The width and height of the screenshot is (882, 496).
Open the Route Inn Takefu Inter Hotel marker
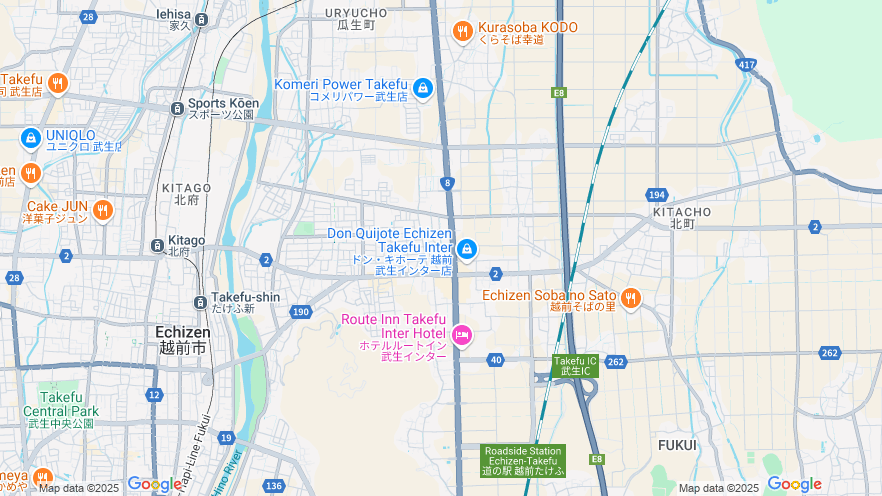[462, 334]
